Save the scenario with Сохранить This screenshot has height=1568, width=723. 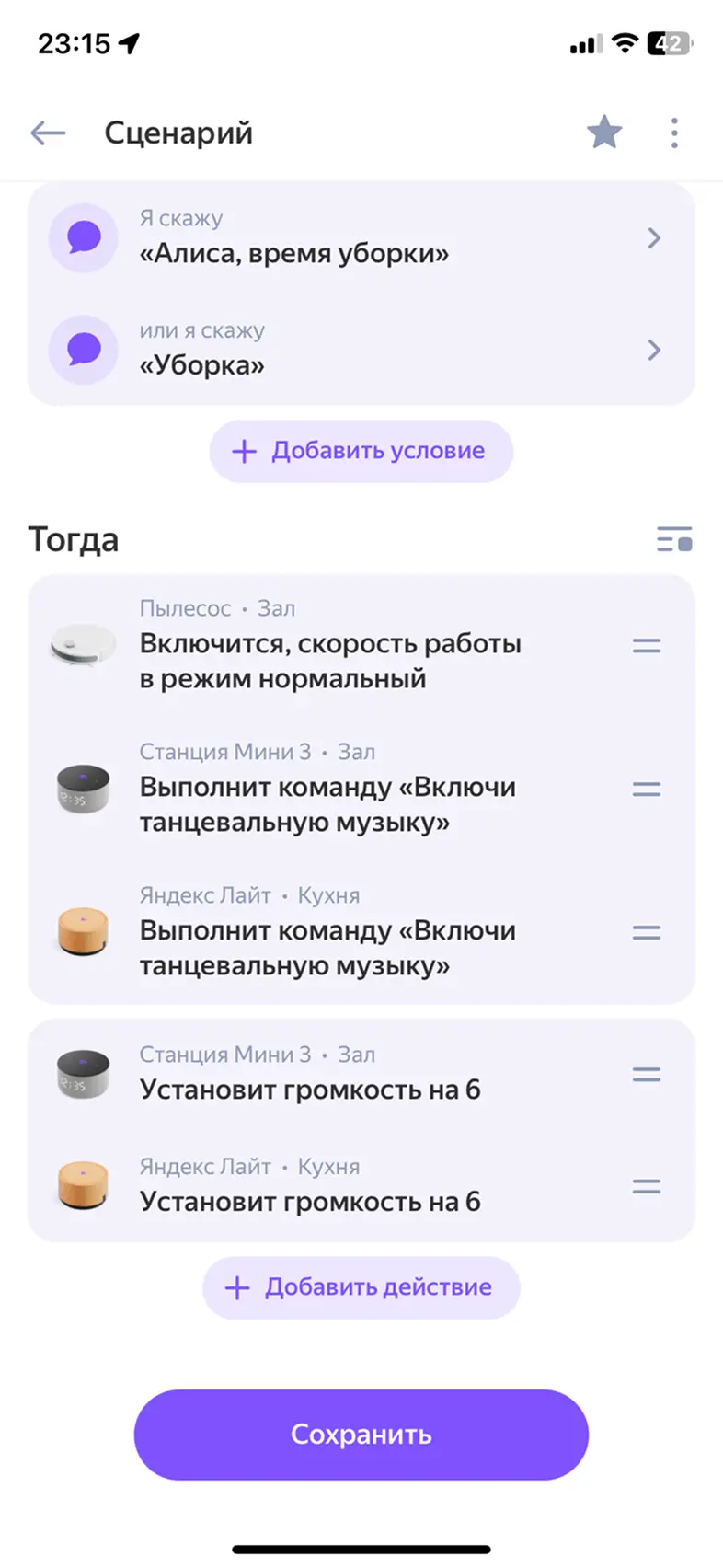tap(361, 1435)
